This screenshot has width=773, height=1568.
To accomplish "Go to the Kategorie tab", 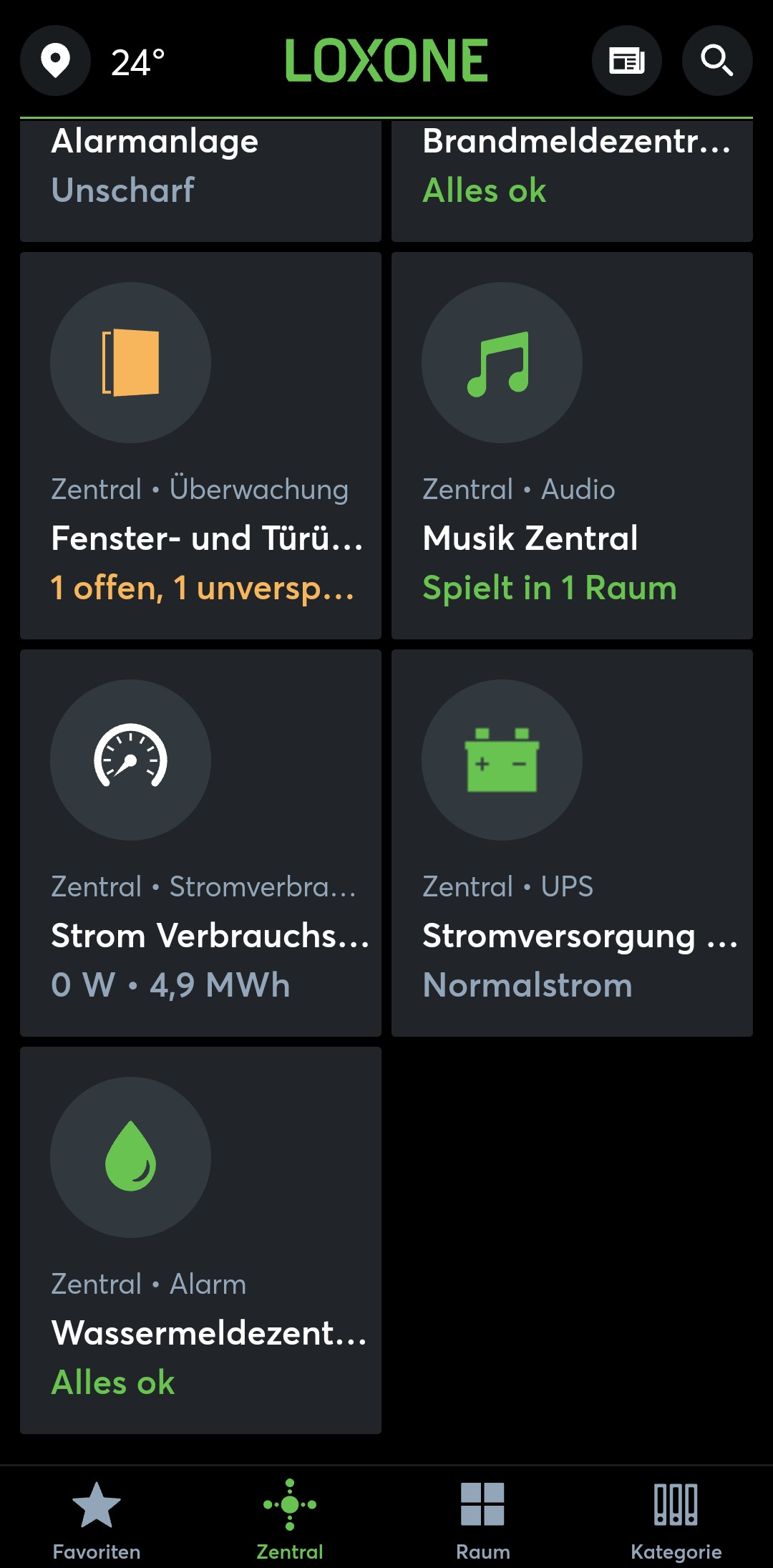I will click(676, 1518).
